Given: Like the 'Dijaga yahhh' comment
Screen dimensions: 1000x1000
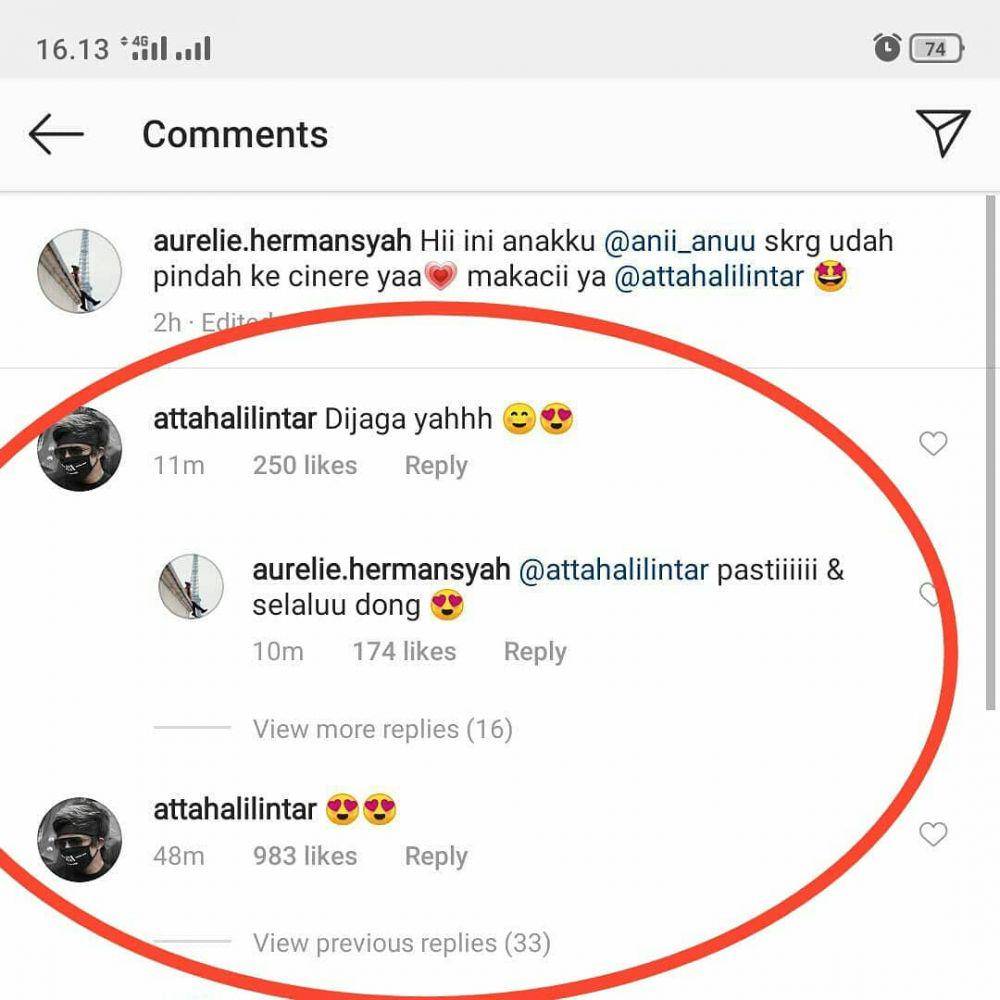Looking at the screenshot, I should click(932, 444).
